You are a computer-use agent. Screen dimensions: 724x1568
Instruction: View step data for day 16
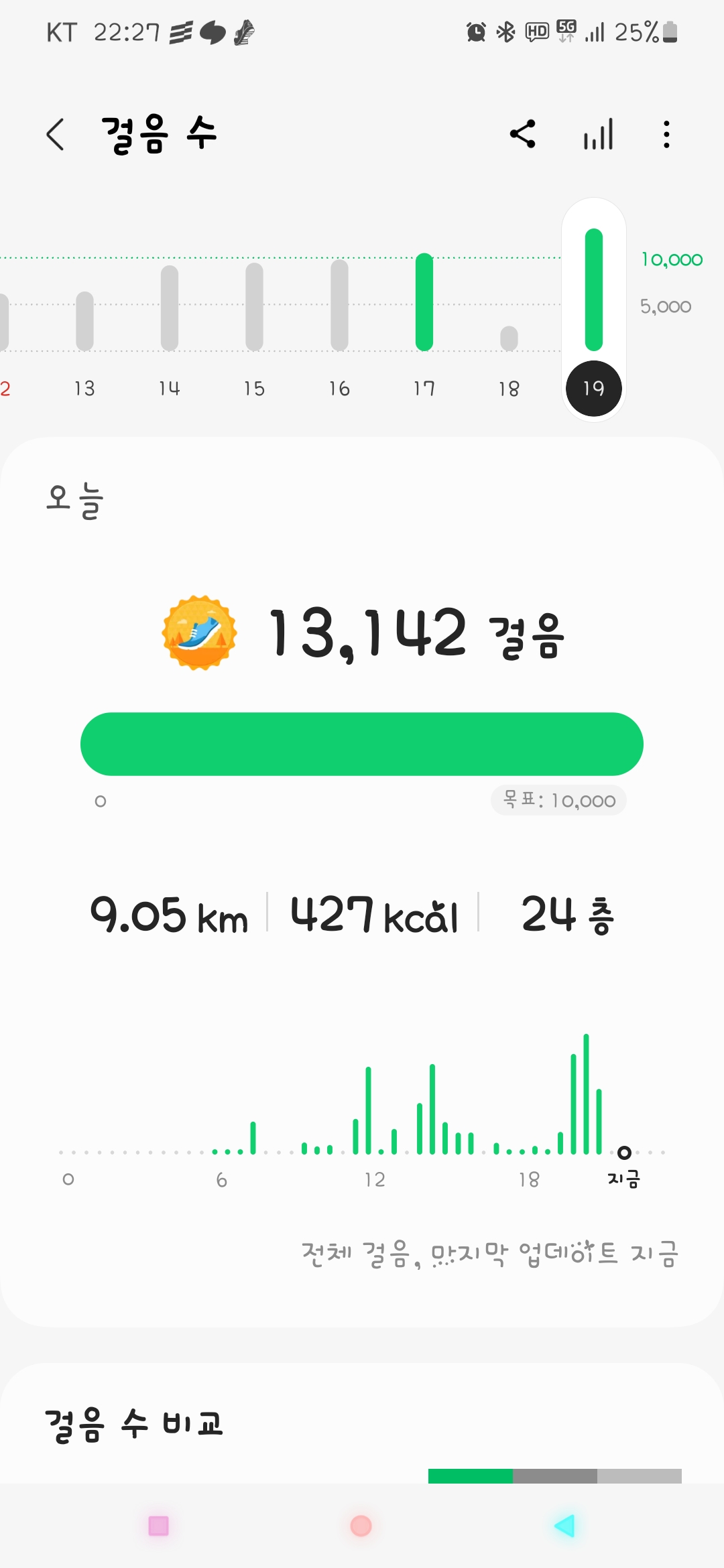339,388
